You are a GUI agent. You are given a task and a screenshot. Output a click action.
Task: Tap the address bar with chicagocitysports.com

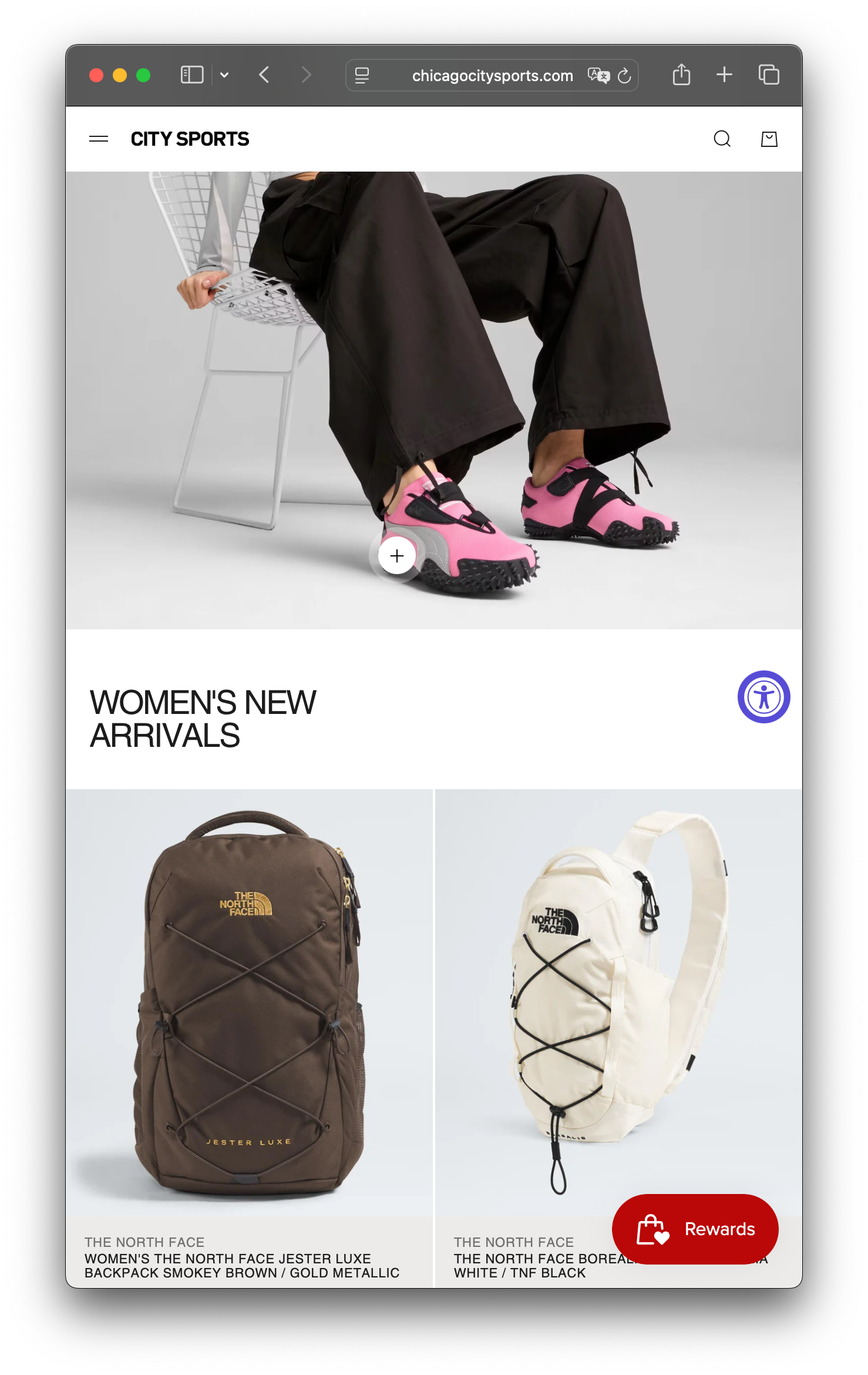pyautogui.click(x=492, y=76)
